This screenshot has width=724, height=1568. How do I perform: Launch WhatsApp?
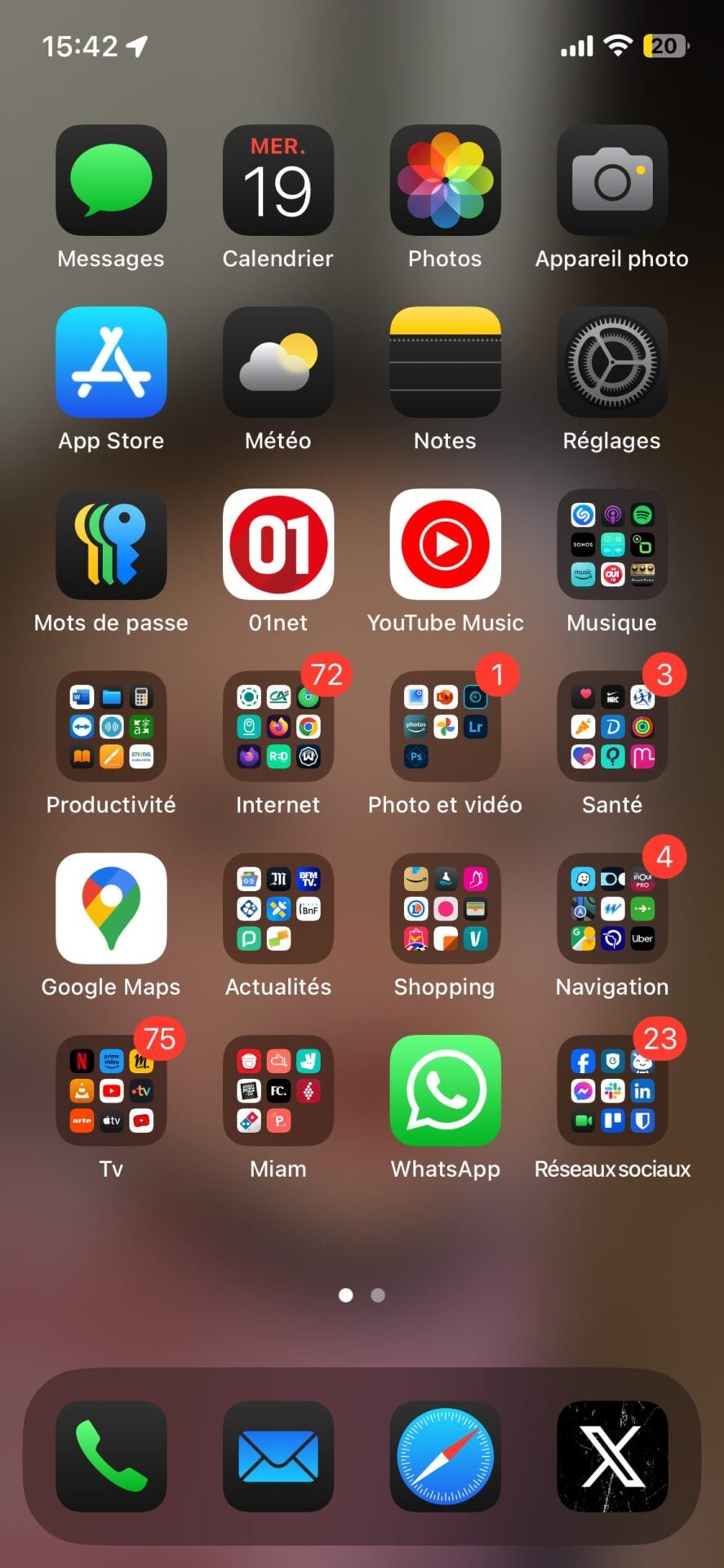point(445,1091)
